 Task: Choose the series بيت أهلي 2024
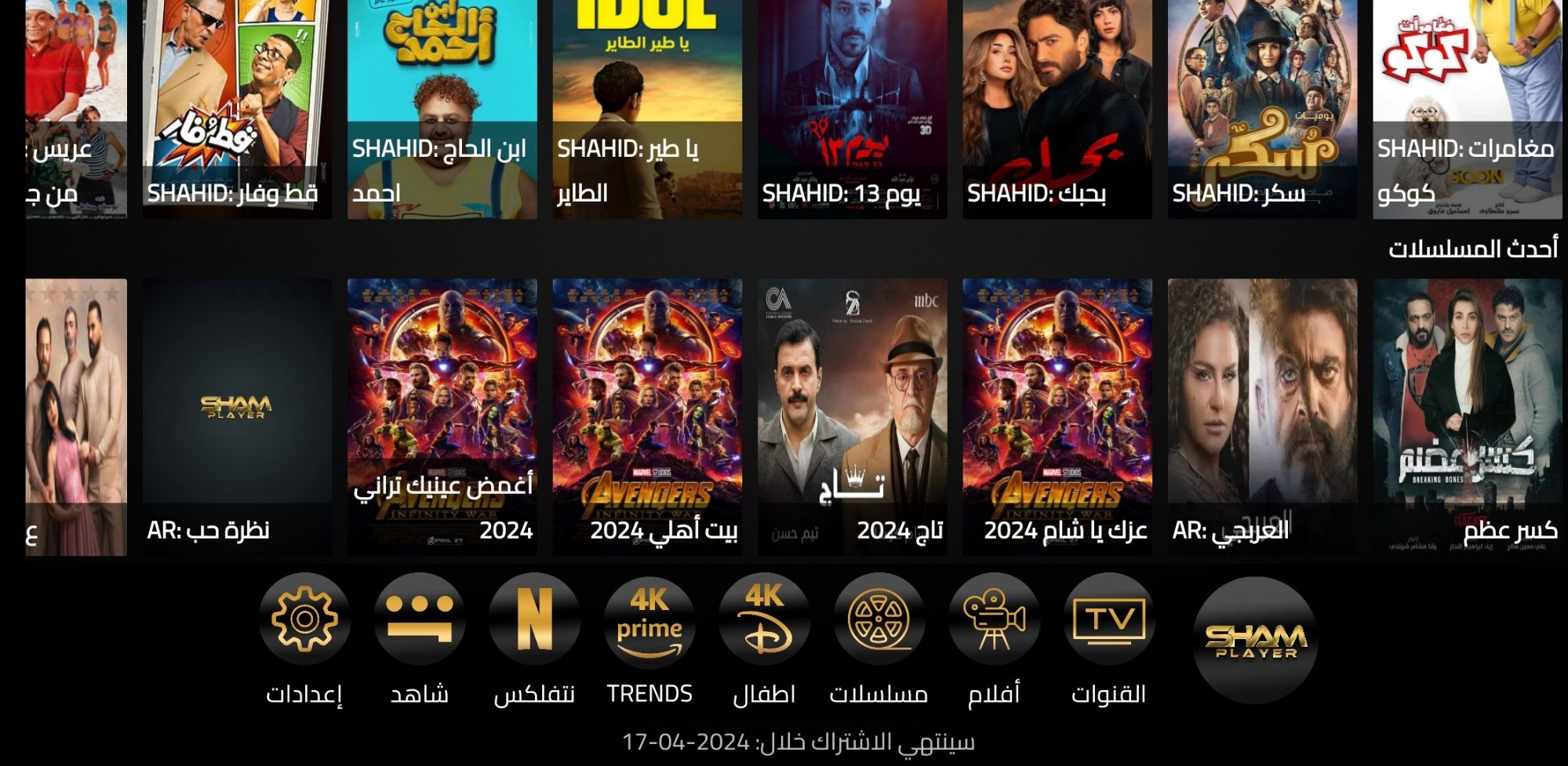pyautogui.click(x=647, y=417)
